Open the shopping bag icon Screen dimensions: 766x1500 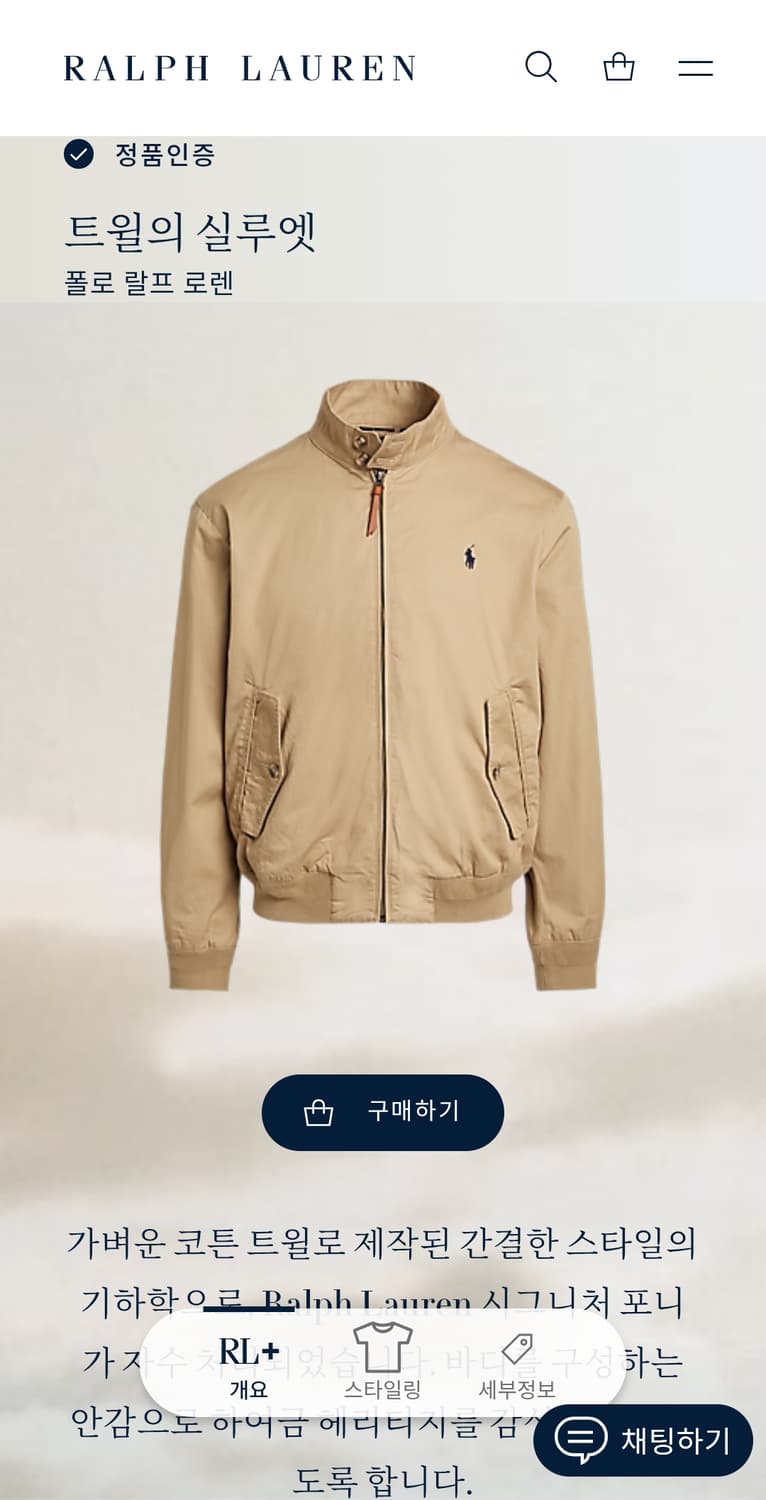coord(619,67)
